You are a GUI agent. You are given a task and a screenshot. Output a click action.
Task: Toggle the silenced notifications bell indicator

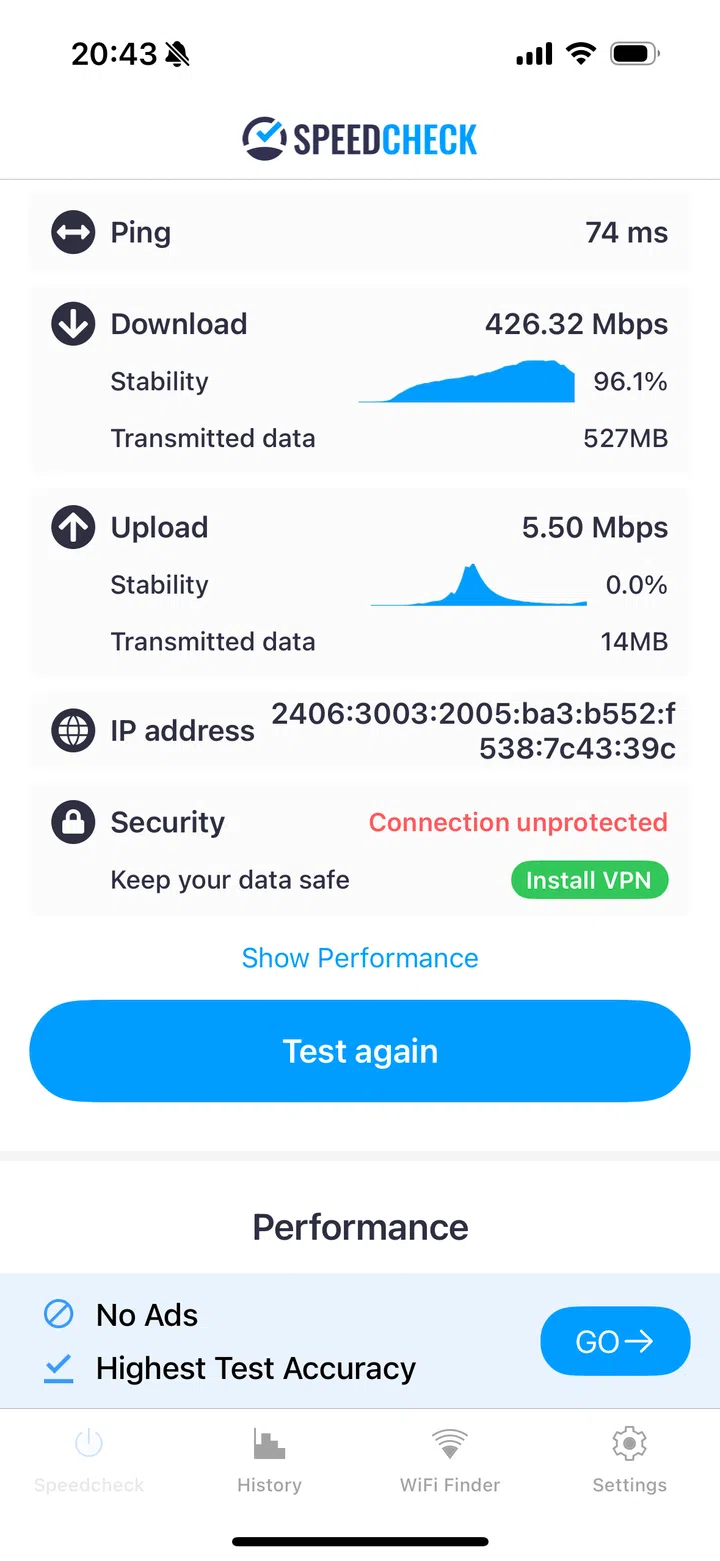click(x=179, y=54)
